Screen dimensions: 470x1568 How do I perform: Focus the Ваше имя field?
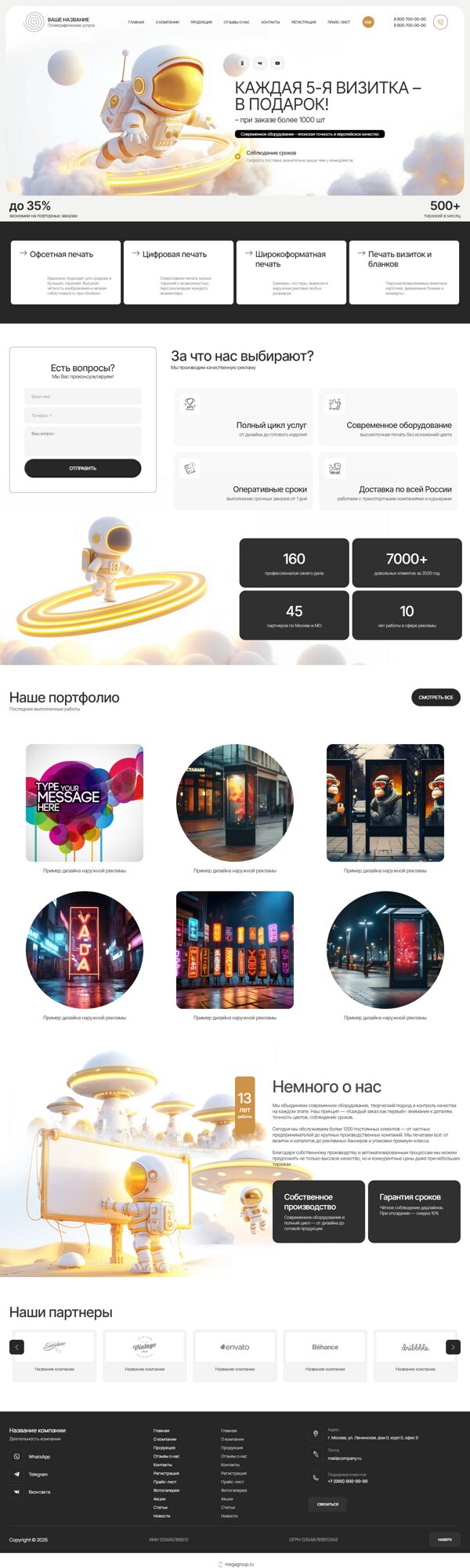(82, 397)
